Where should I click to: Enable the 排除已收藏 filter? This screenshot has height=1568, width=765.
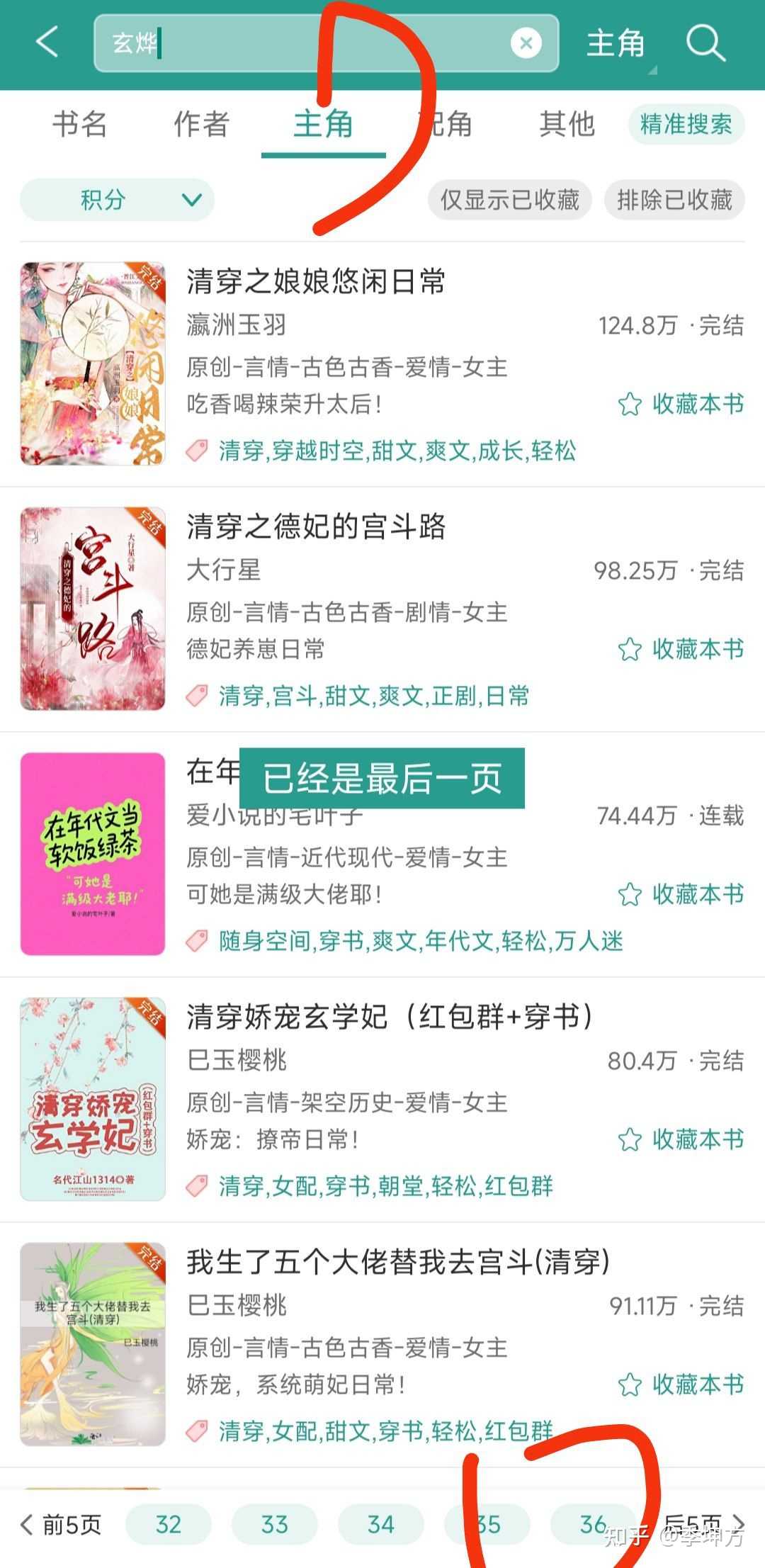tap(674, 200)
